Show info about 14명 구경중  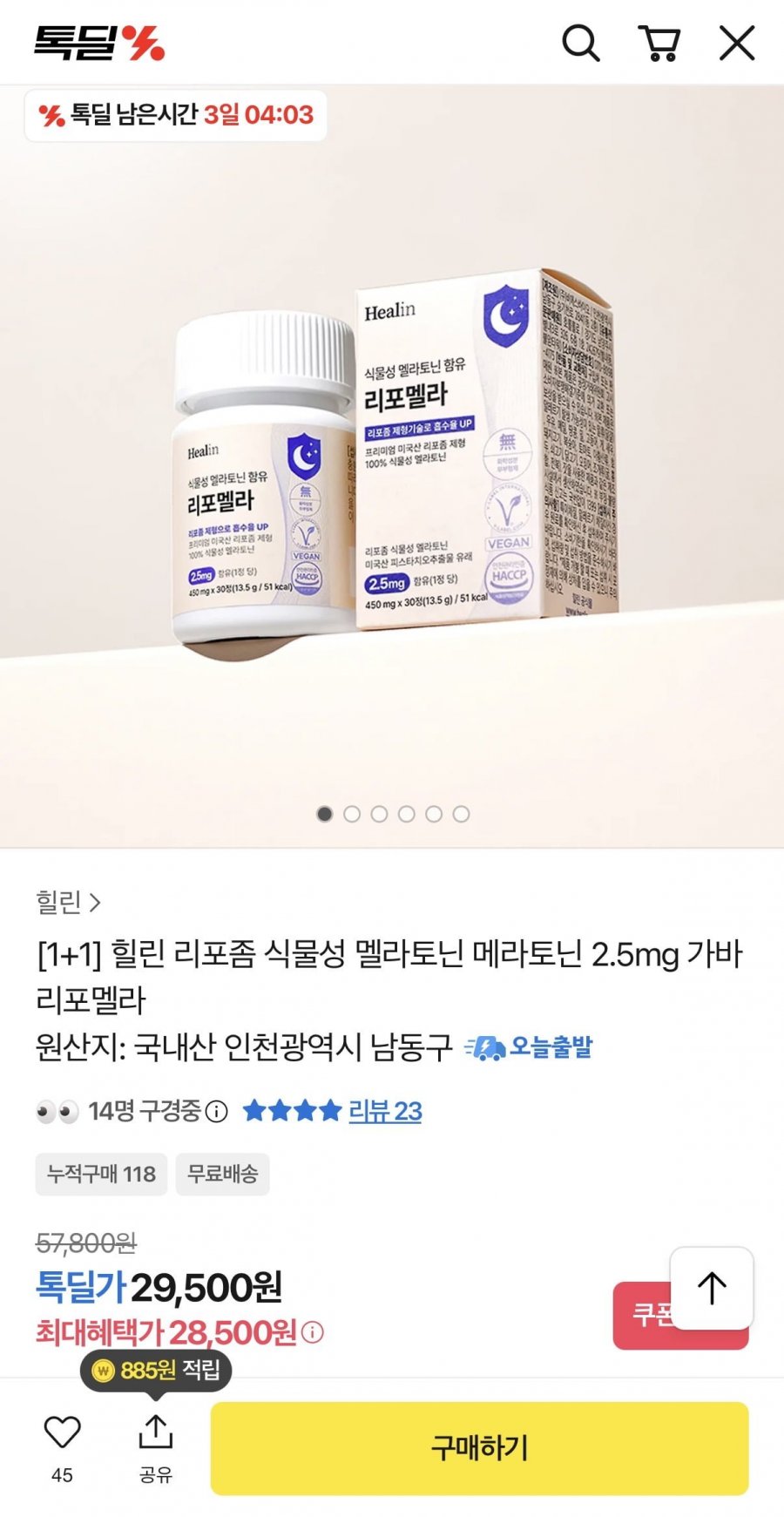coord(216,1112)
